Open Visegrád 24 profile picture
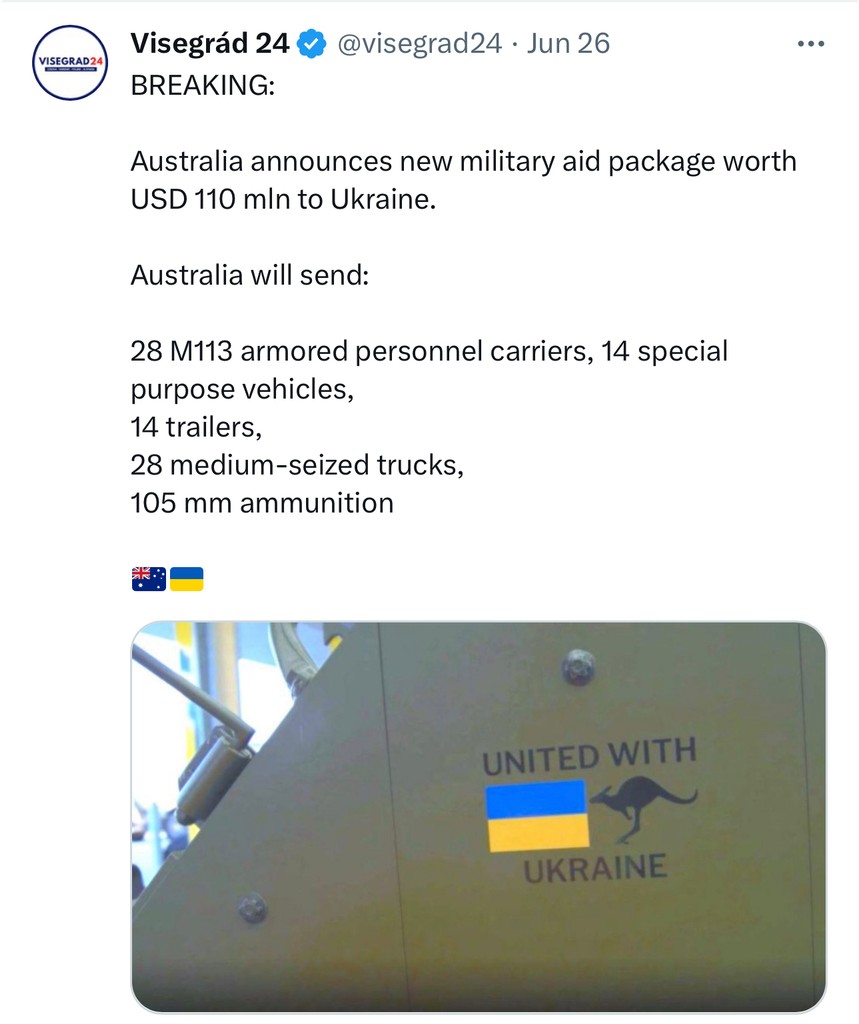This screenshot has width=859, height=1024. pyautogui.click(x=70, y=62)
